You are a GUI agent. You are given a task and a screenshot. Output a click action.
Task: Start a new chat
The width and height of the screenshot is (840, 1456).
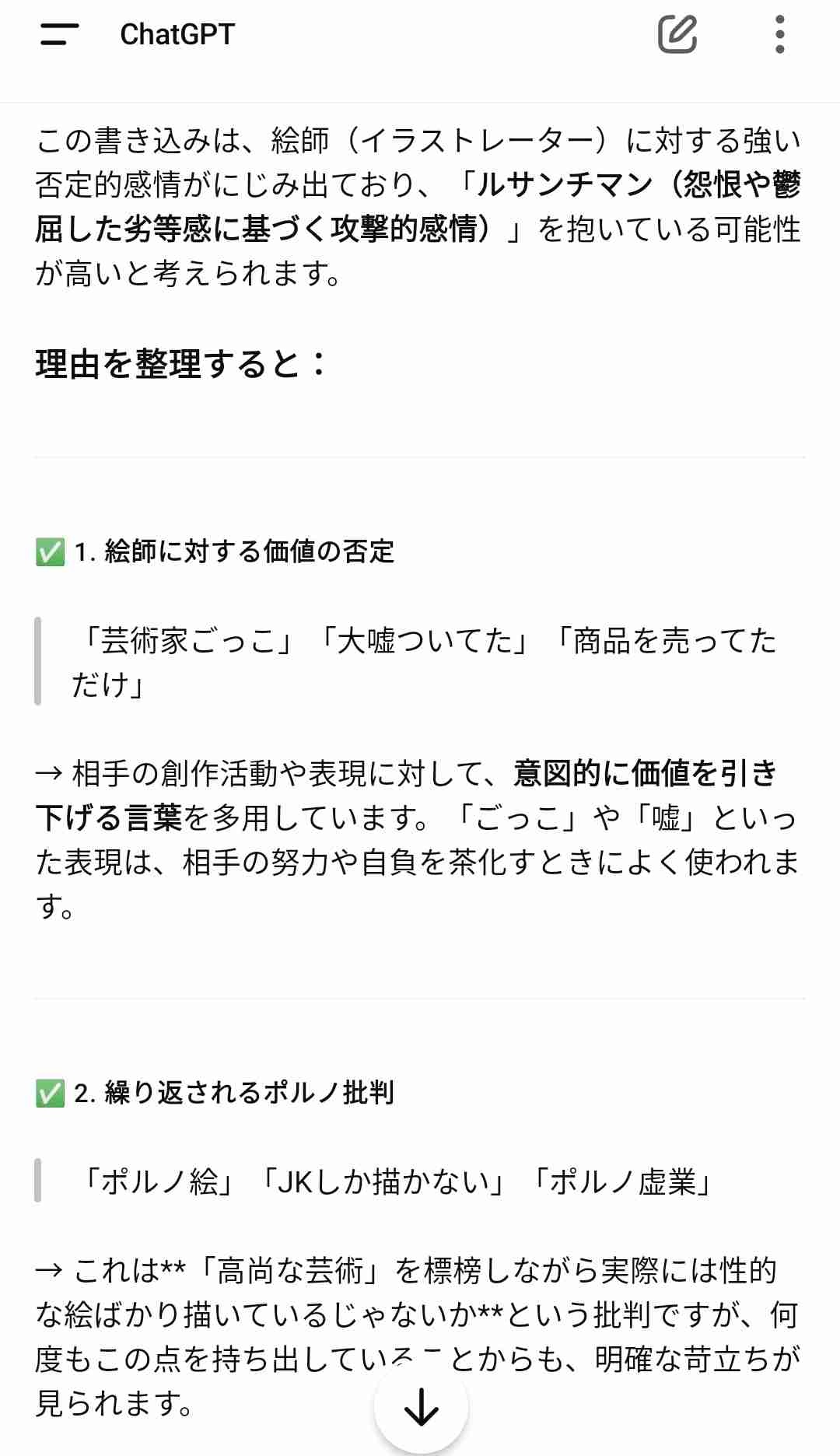click(677, 34)
